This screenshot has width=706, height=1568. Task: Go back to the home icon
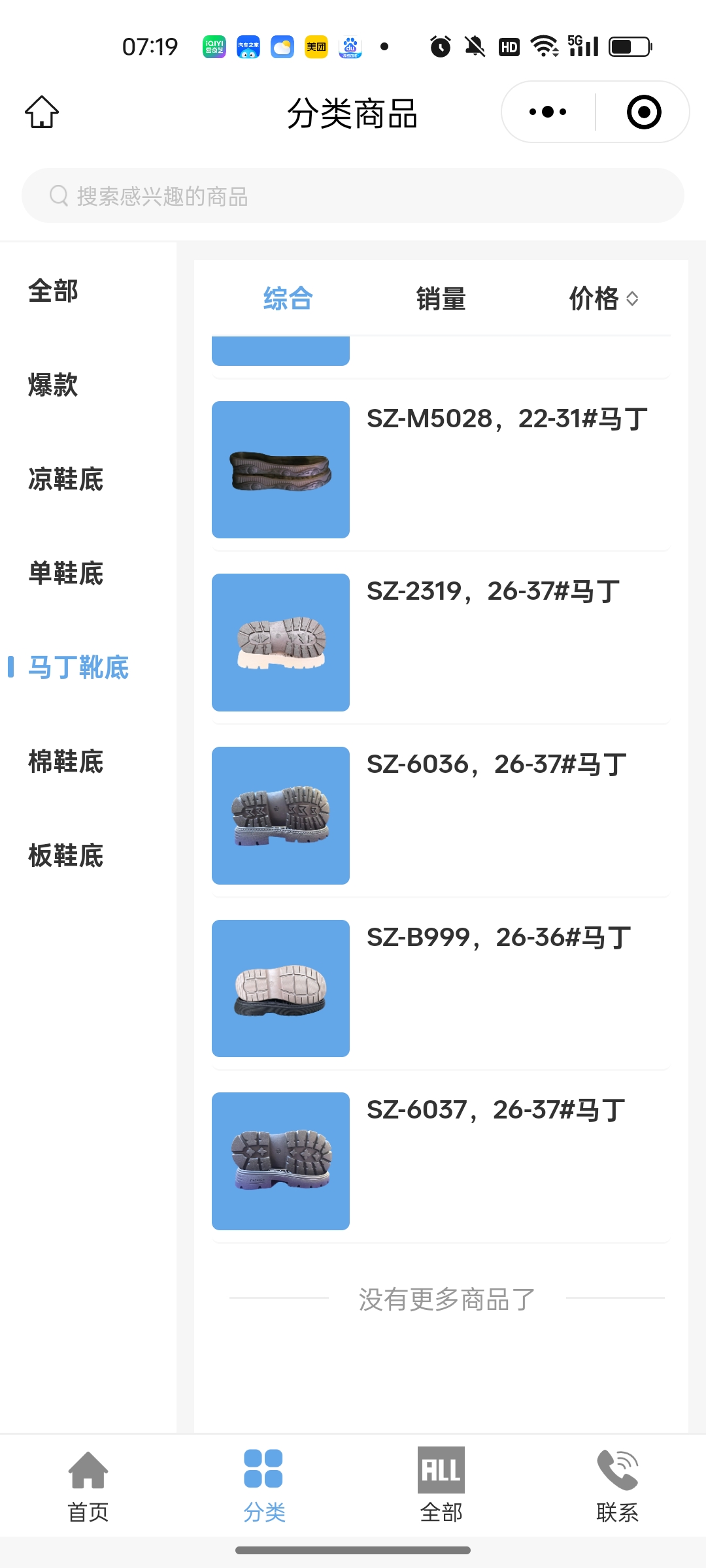[42, 112]
